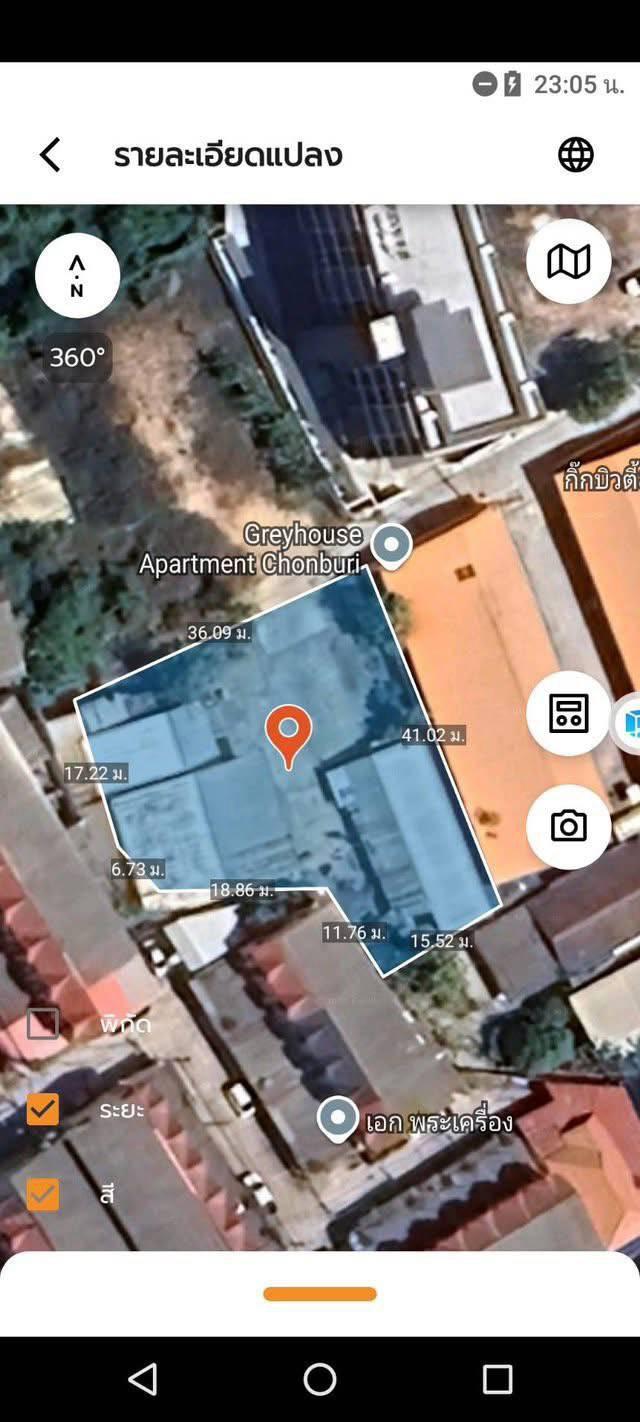Screen dimensions: 640x1422
Task: Uncheck the สี checkbox
Action: [43, 1194]
